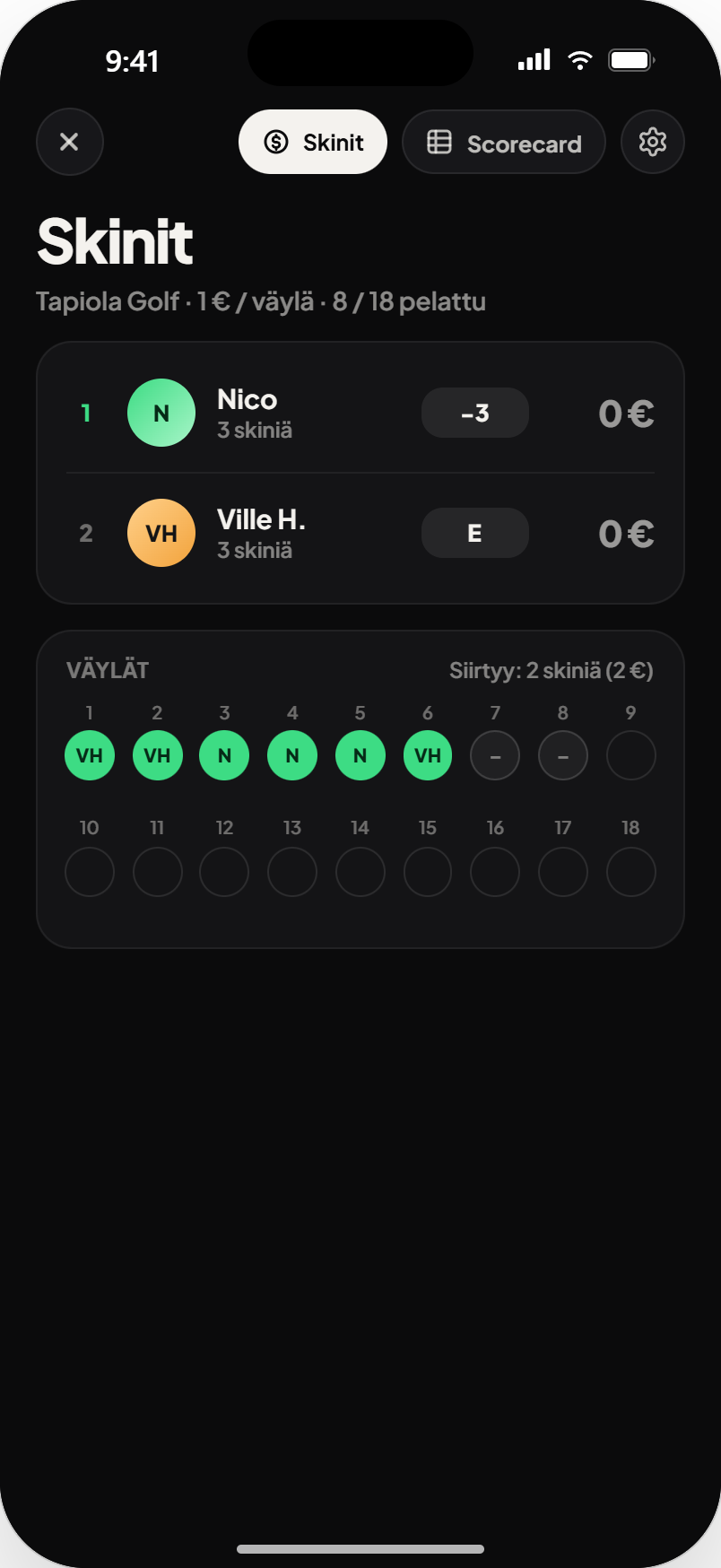The image size is (721, 1568).
Task: Select the Skinit tab
Action: [x=313, y=142]
